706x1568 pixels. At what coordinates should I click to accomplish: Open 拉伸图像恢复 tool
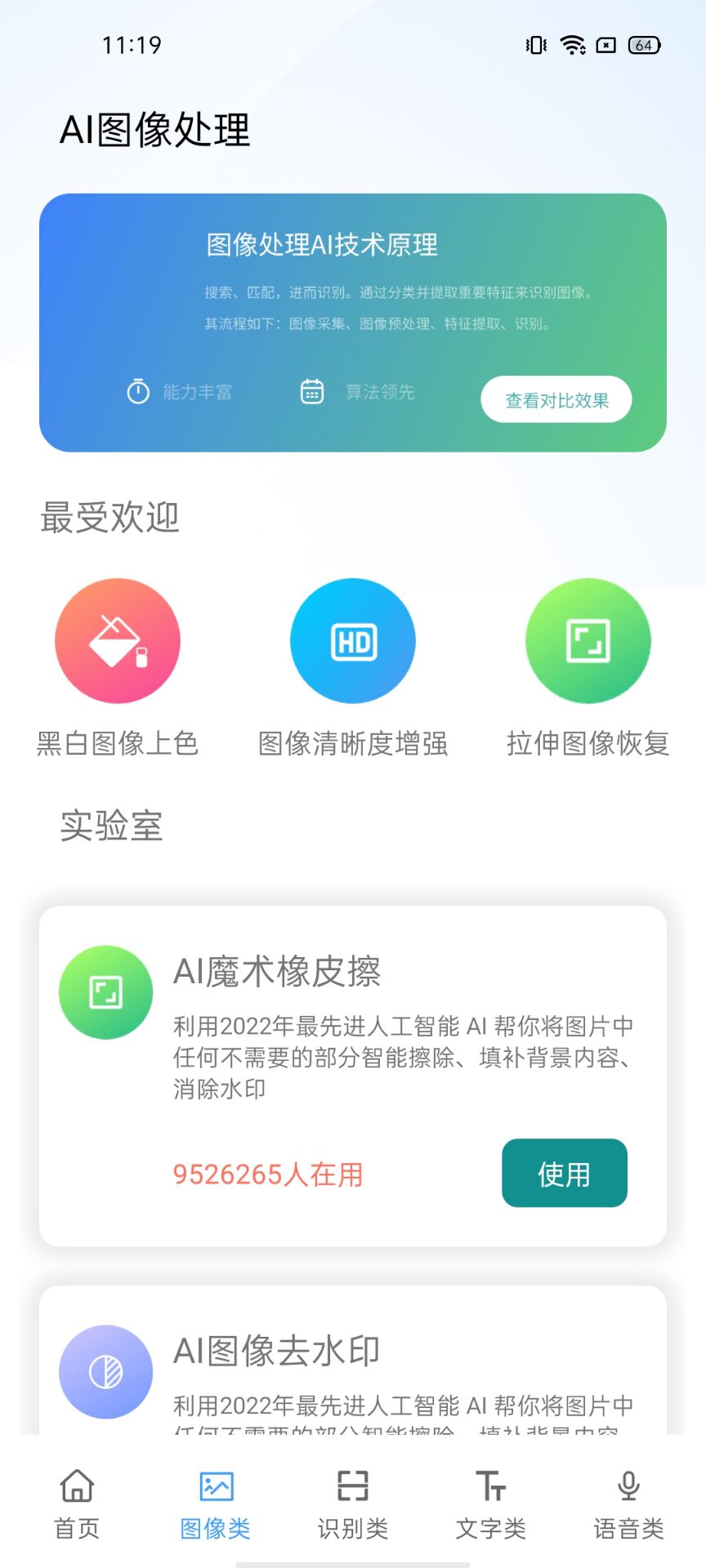point(588,641)
